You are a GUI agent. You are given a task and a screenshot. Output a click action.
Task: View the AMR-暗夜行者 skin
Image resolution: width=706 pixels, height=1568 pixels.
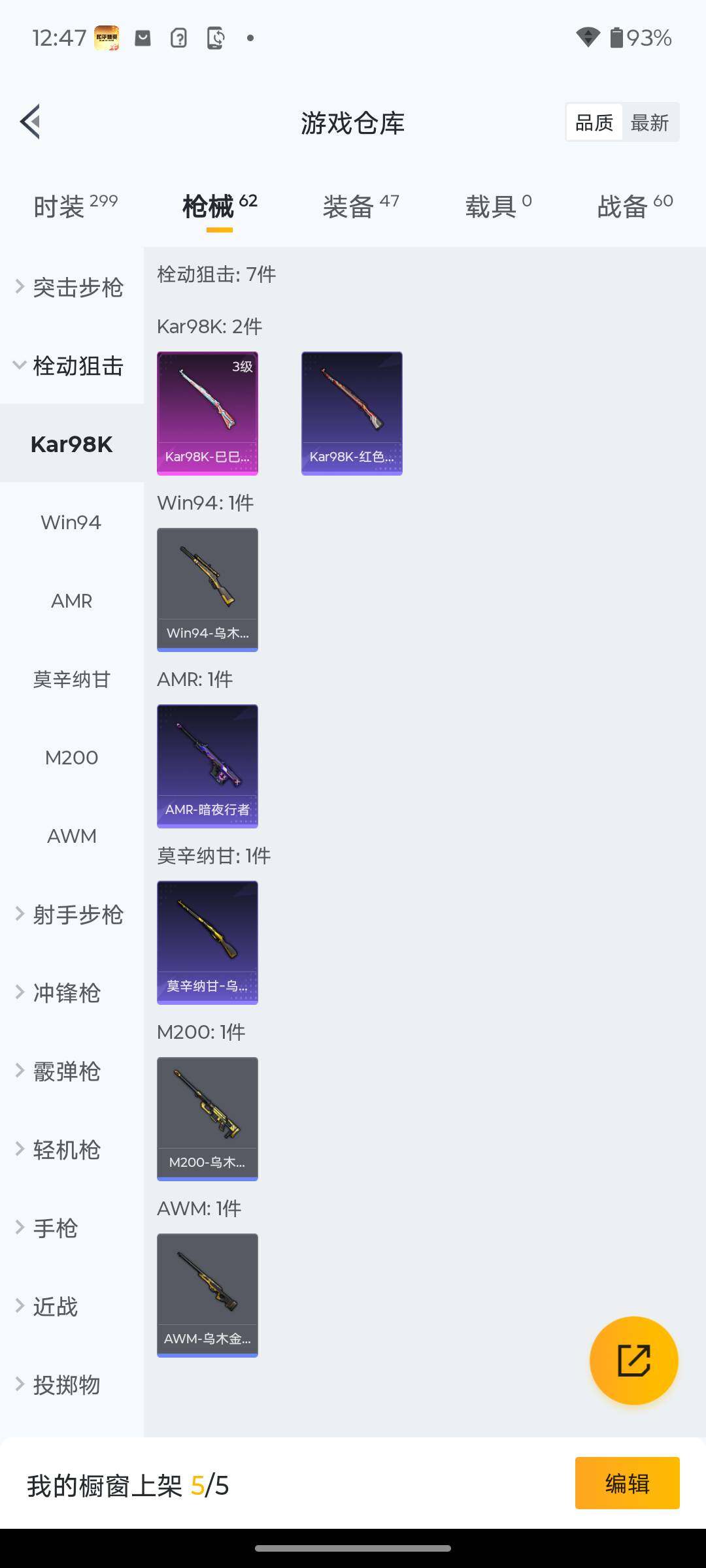click(x=207, y=766)
